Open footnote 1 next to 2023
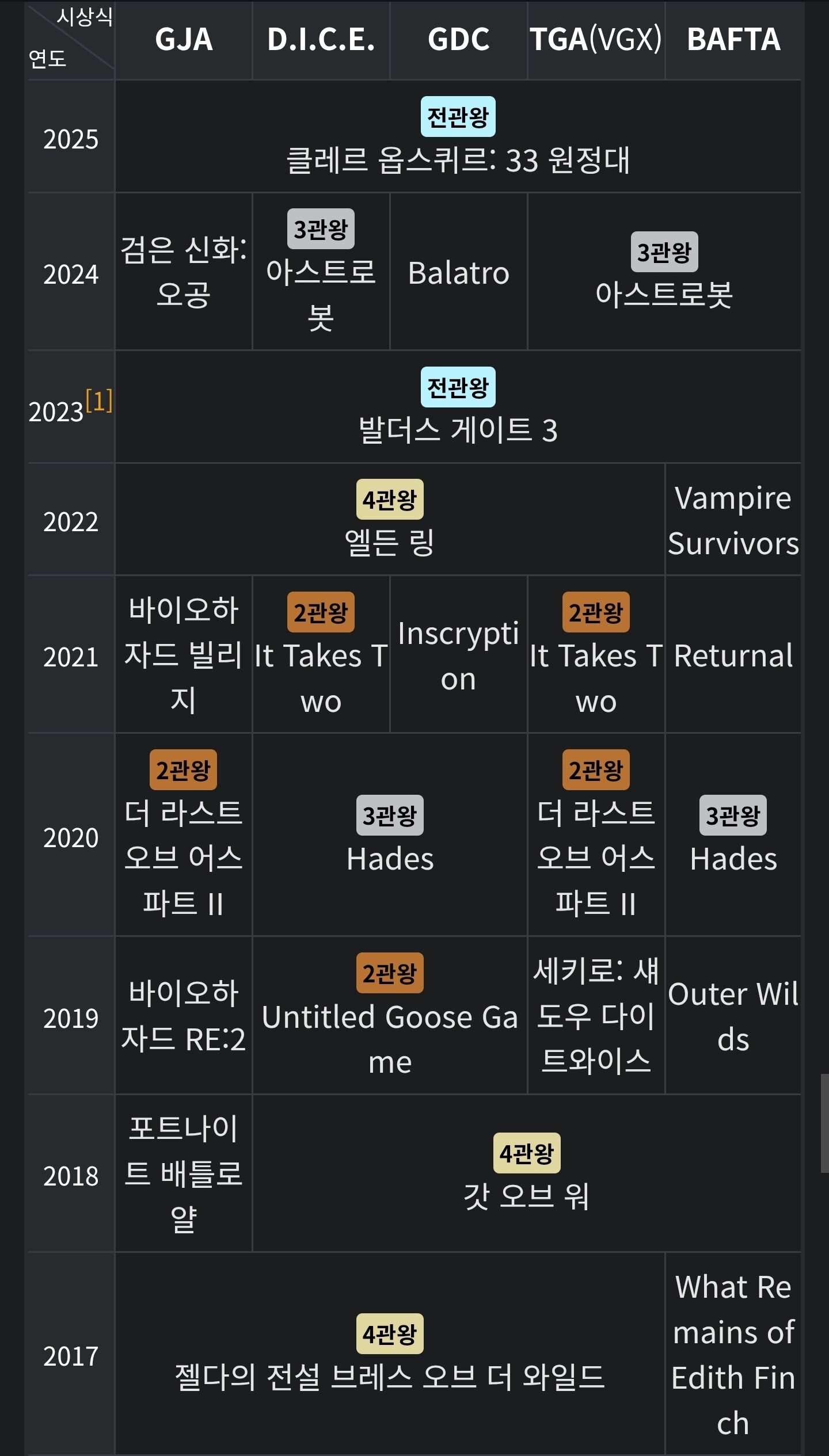 pos(99,401)
